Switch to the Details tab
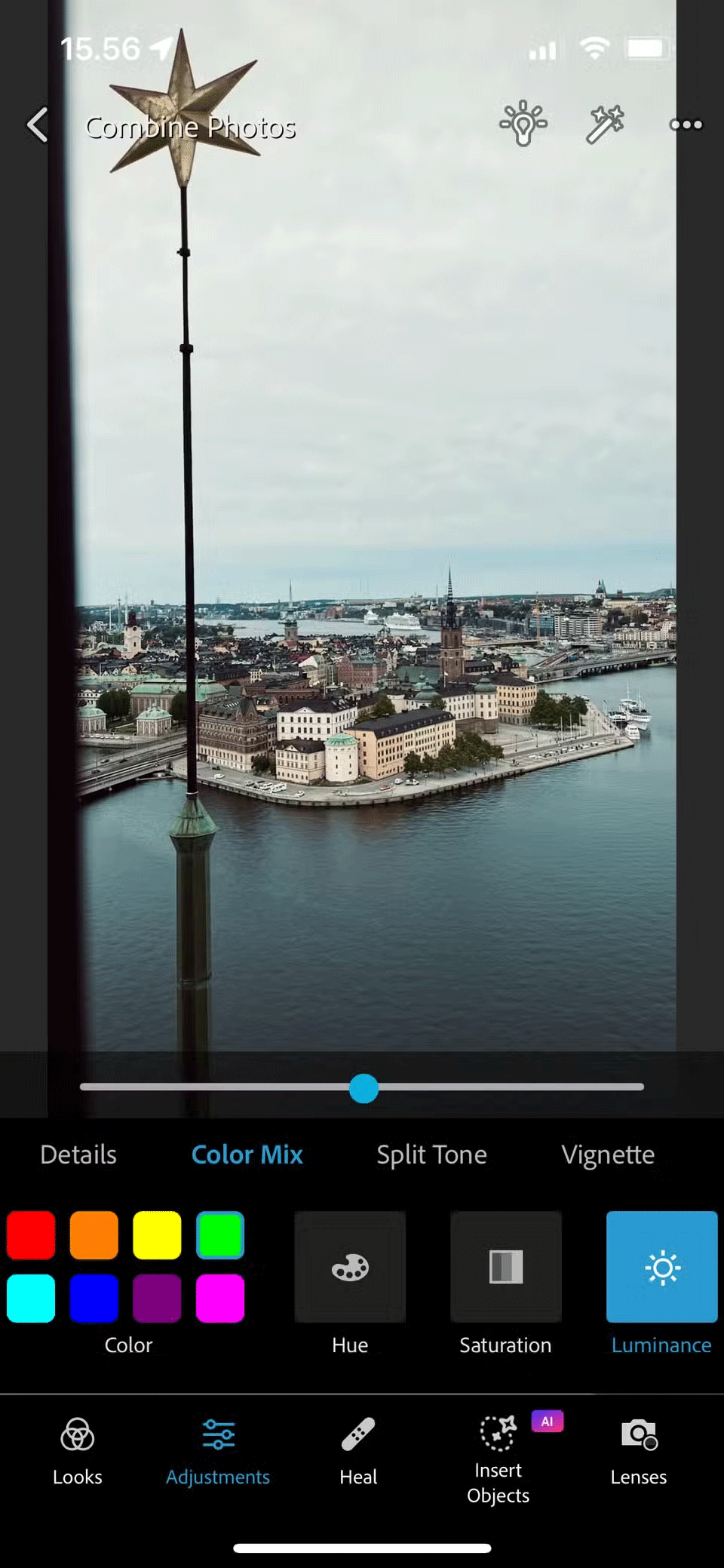Viewport: 724px width, 1568px height. click(78, 1154)
